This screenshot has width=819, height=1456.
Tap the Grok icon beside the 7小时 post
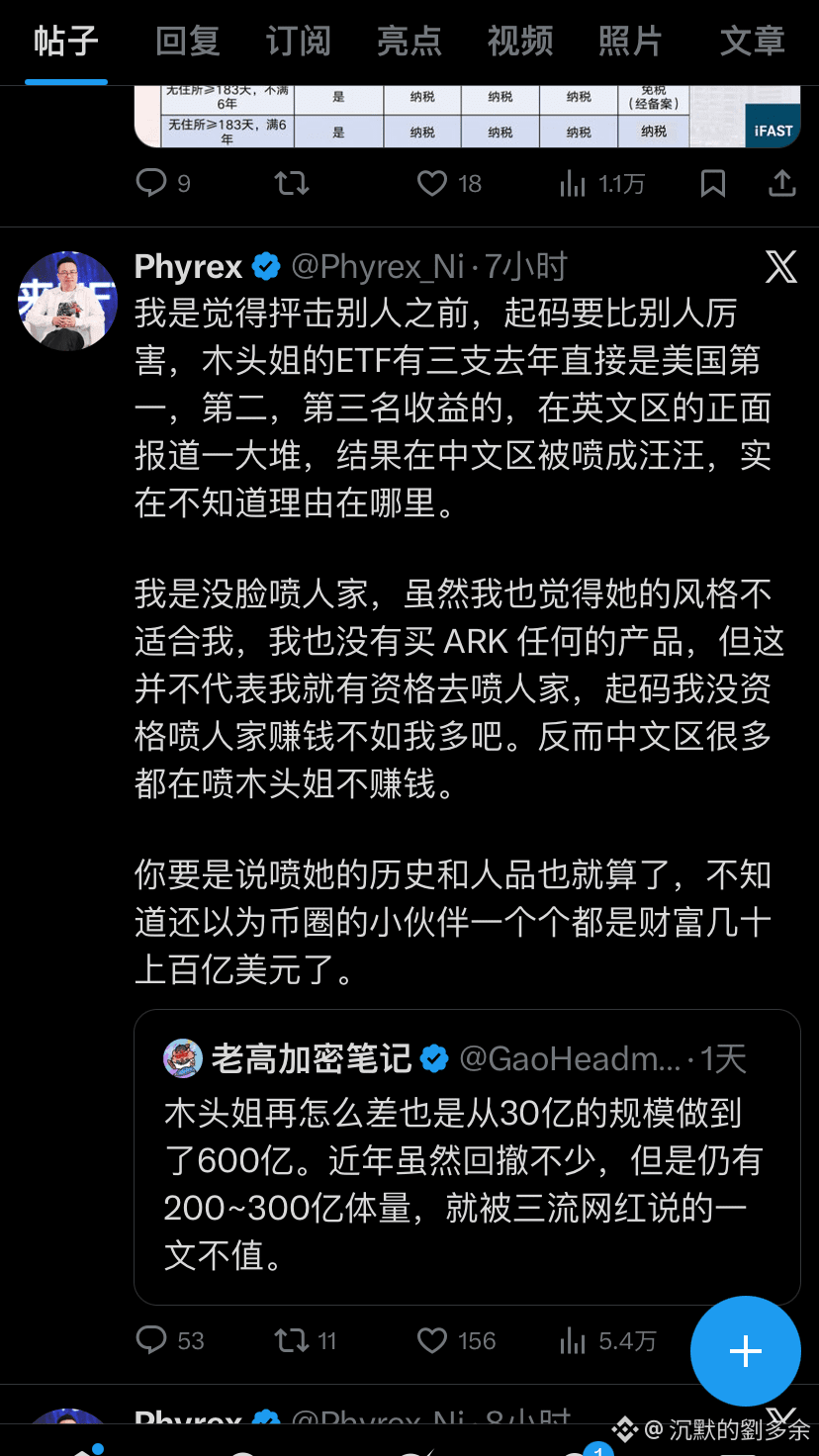[780, 267]
